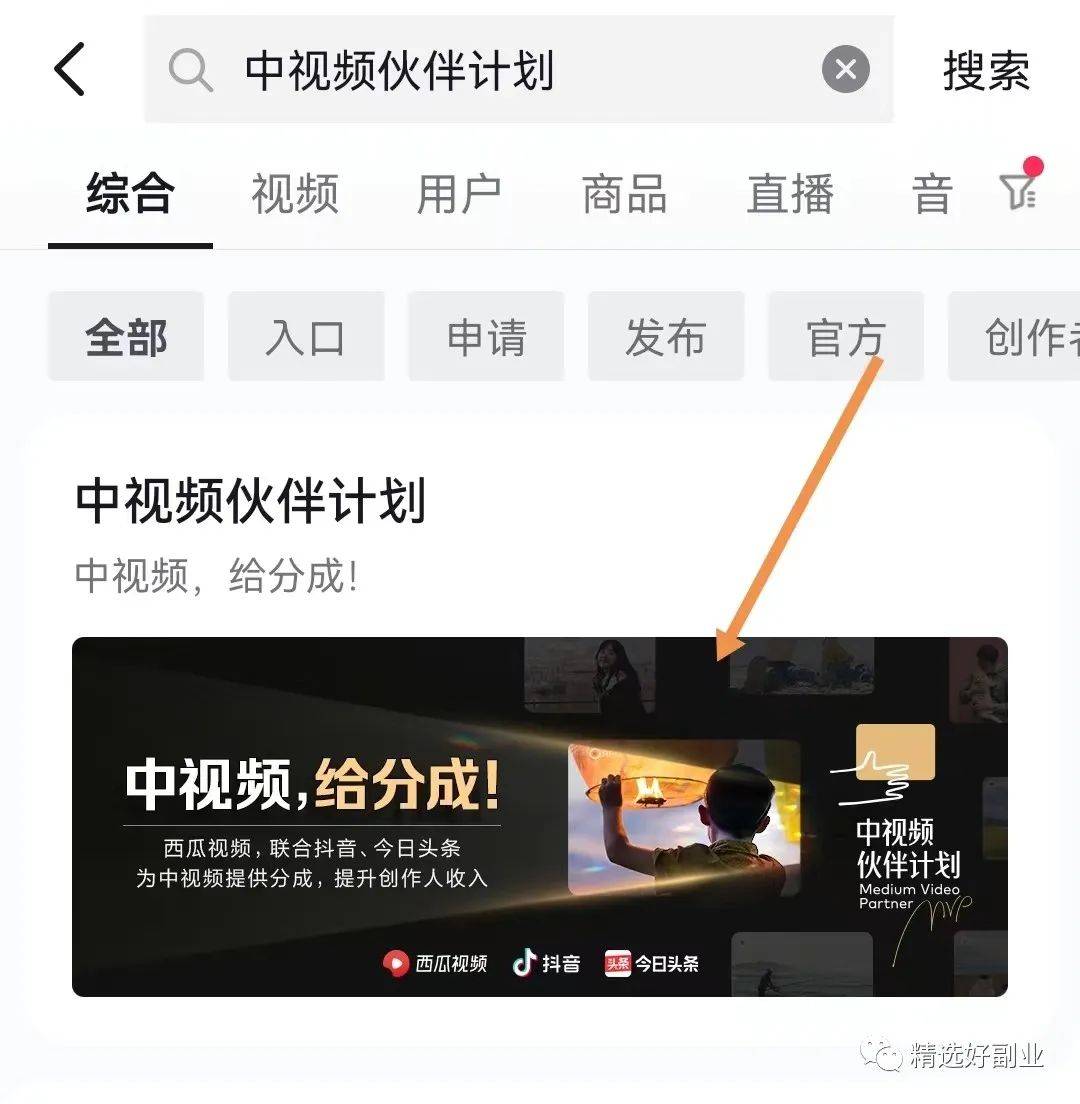Open the 中视频,给分成! banner

539,816
